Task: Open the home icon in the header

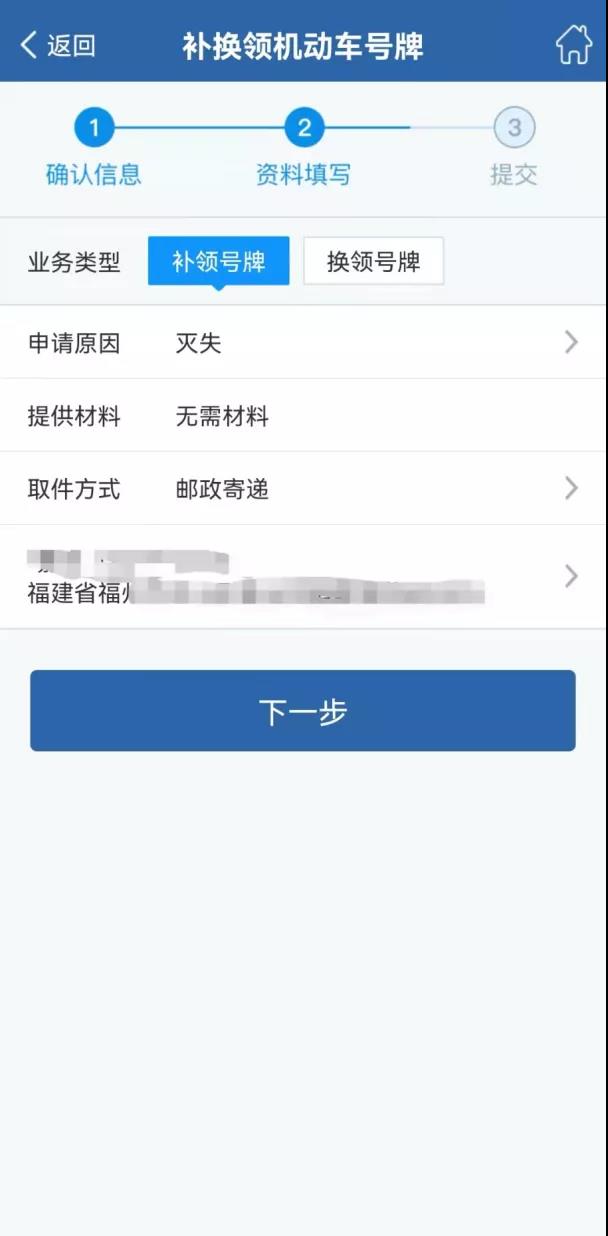Action: click(573, 45)
